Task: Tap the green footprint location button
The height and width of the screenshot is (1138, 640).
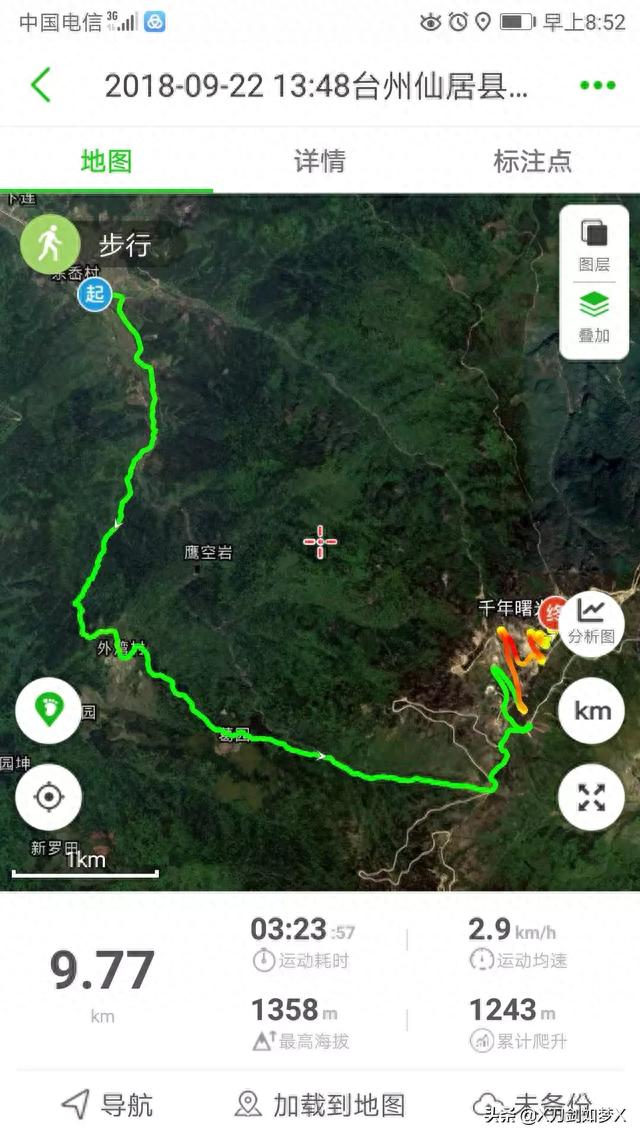Action: [48, 710]
